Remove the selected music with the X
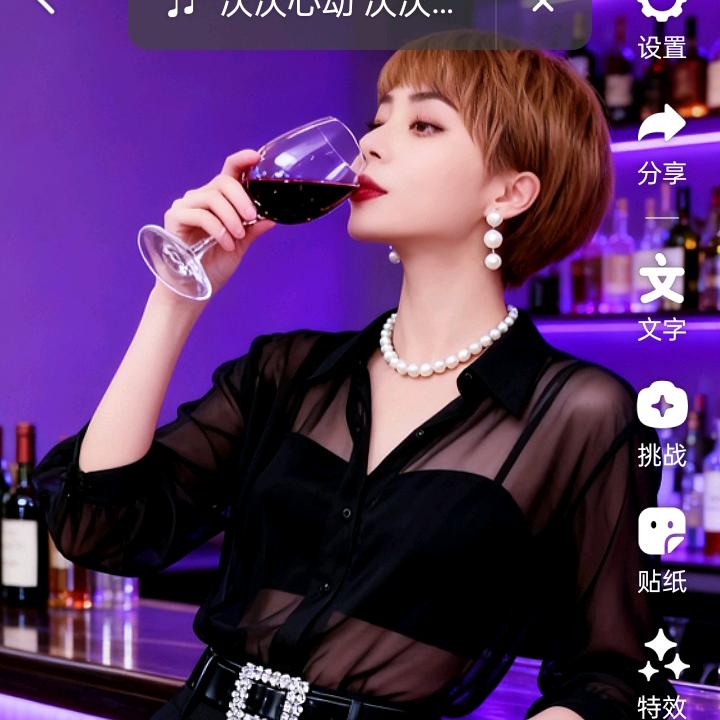 click(x=543, y=8)
